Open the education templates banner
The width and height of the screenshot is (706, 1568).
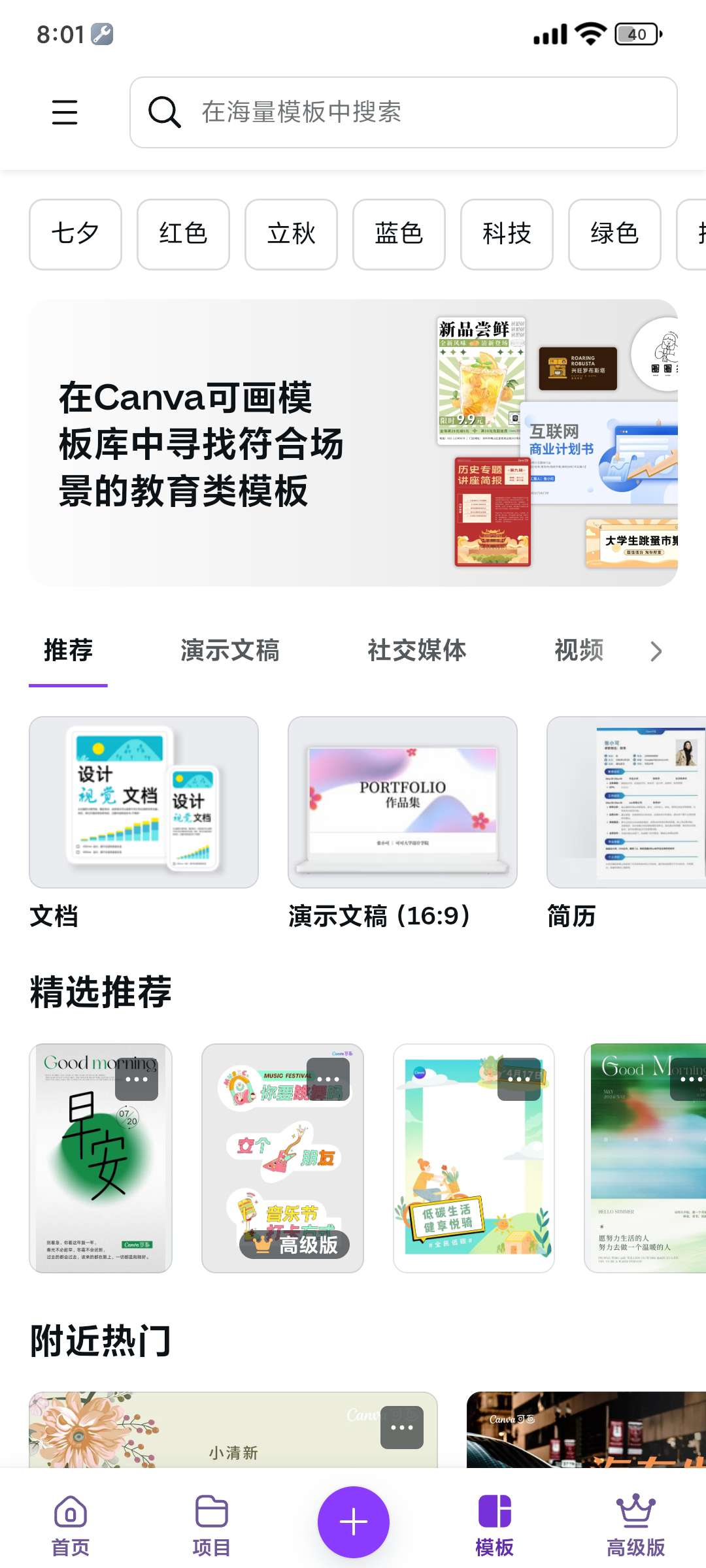(353, 443)
